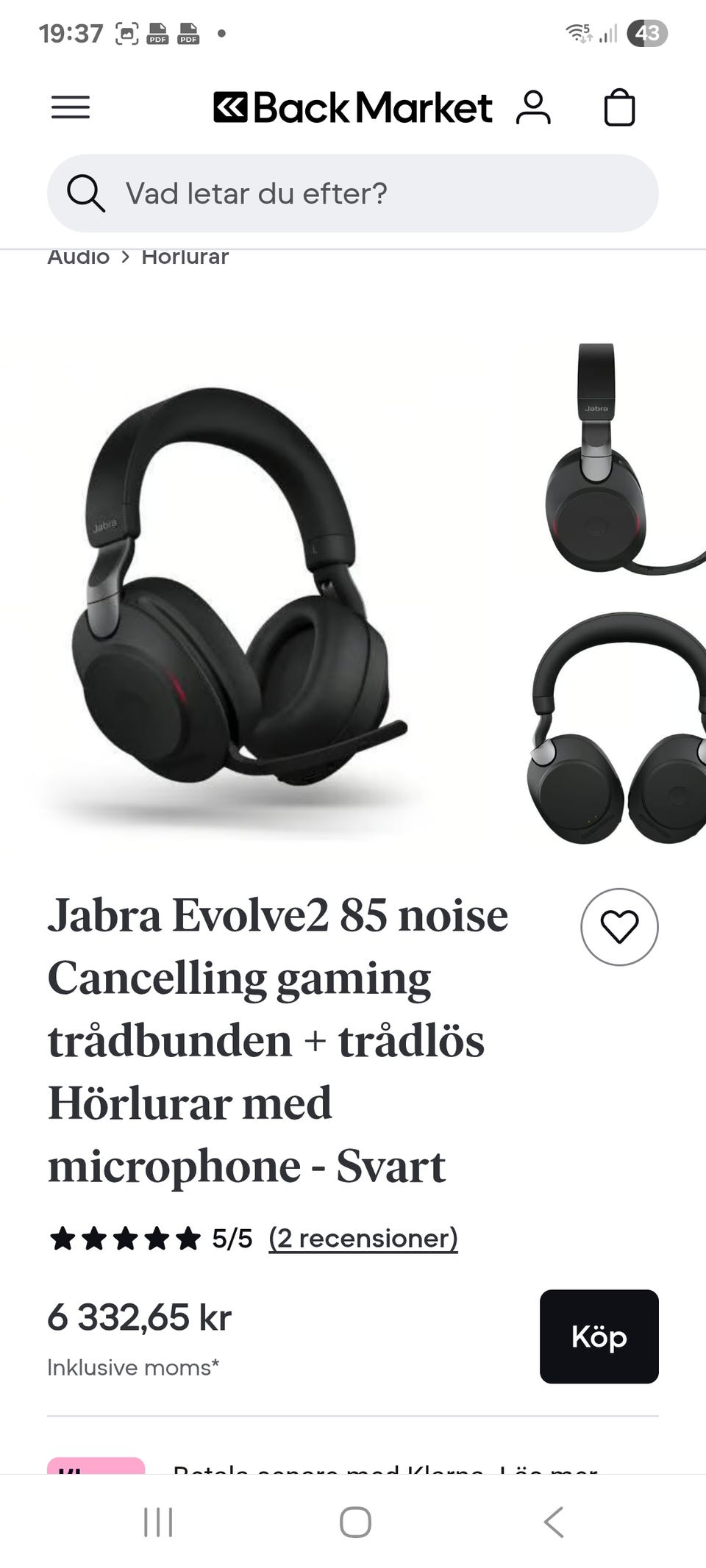Open the Audio breadcrumb link
Viewport: 706px width, 1568px height.
(79, 257)
